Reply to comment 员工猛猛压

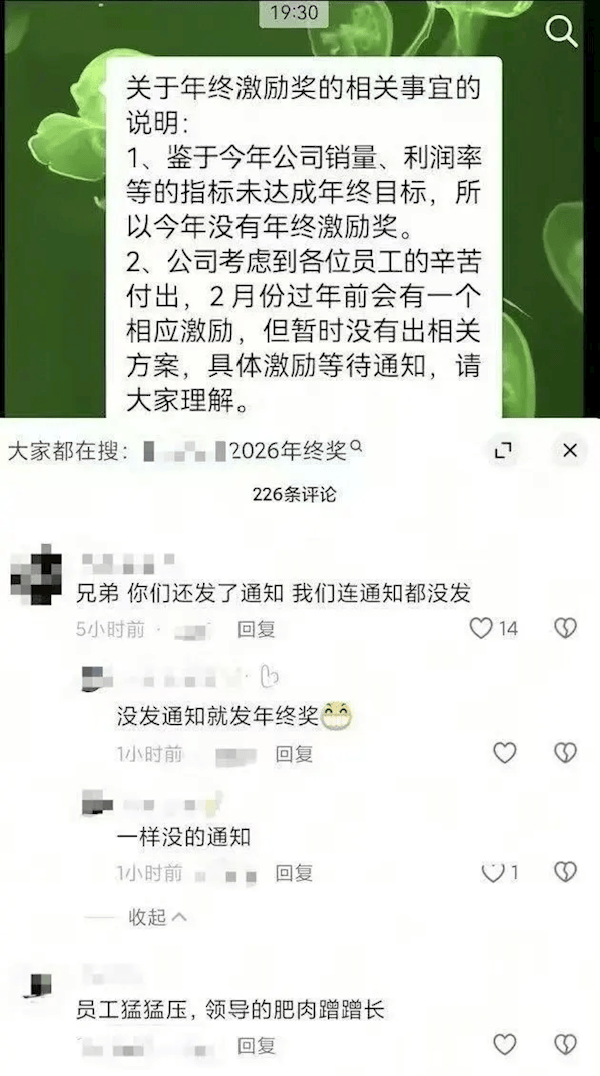click(x=255, y=1046)
